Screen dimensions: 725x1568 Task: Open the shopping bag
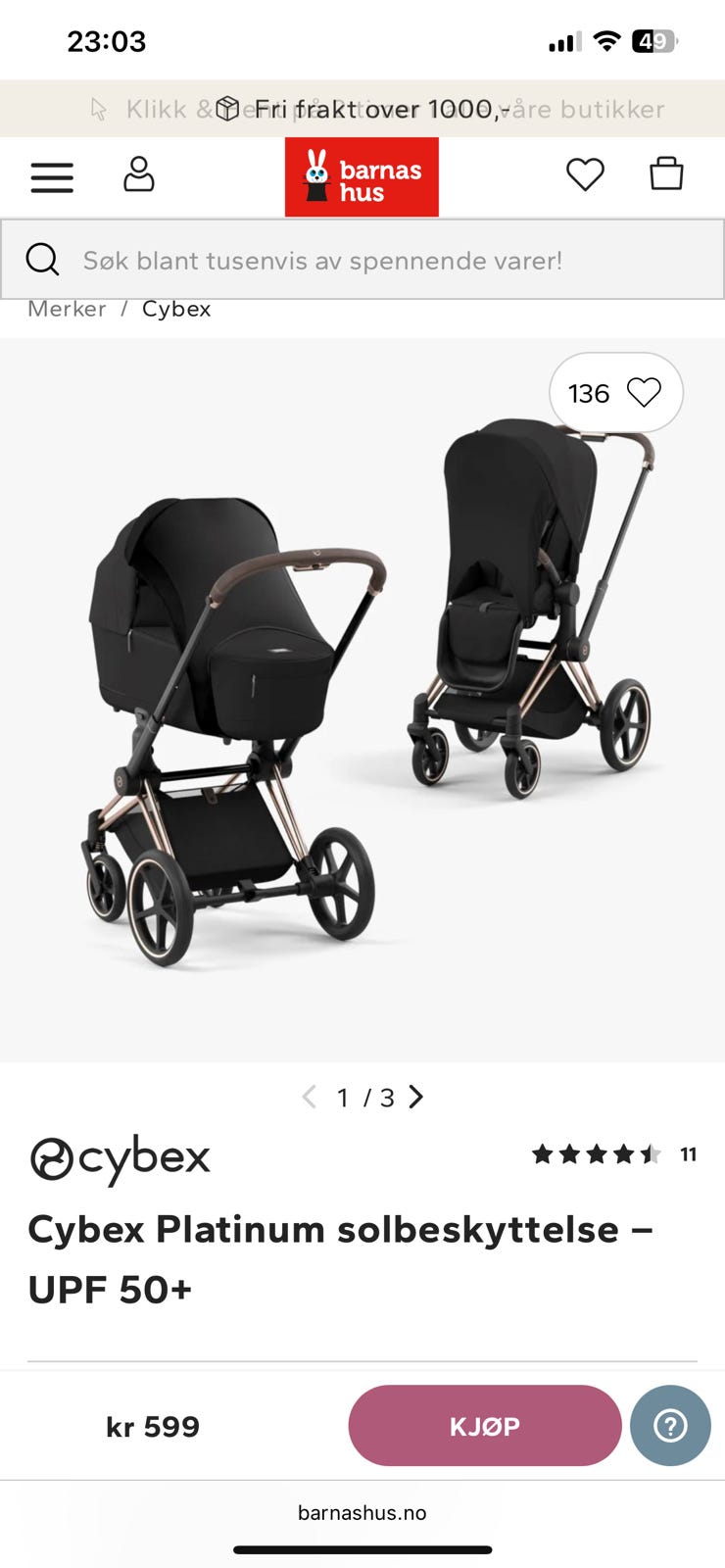[666, 173]
